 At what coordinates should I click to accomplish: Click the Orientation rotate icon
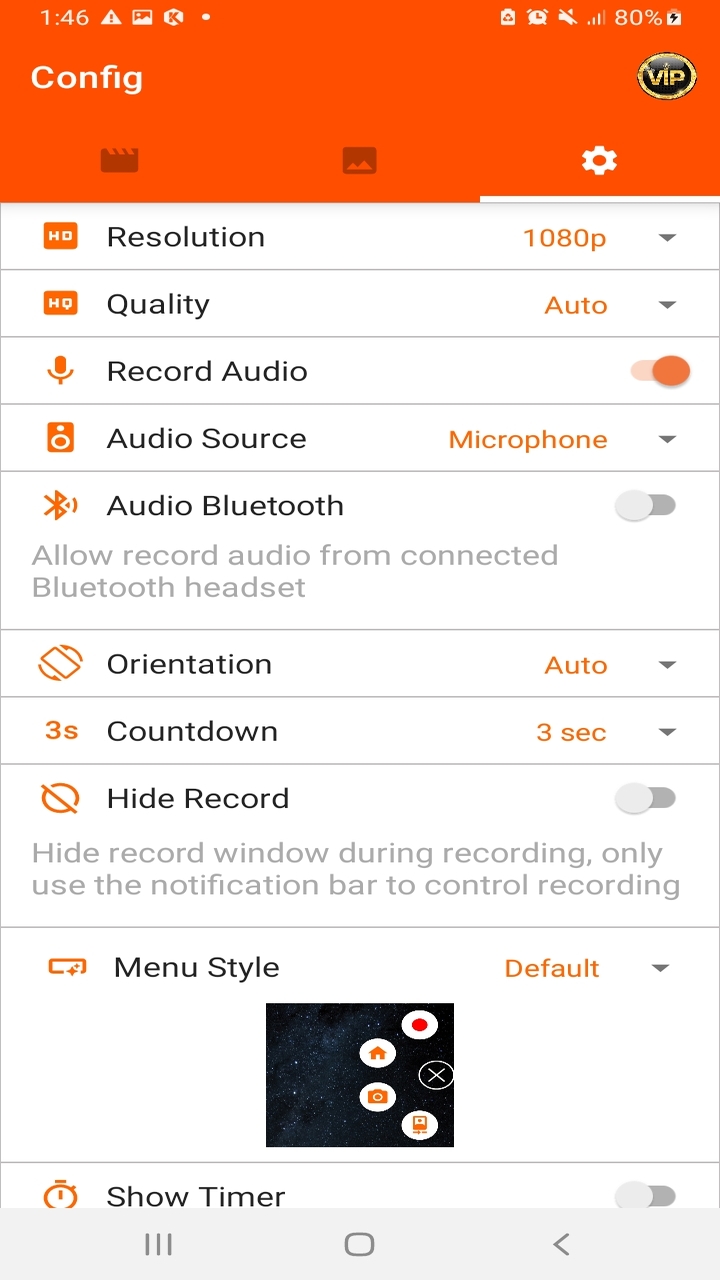61,663
